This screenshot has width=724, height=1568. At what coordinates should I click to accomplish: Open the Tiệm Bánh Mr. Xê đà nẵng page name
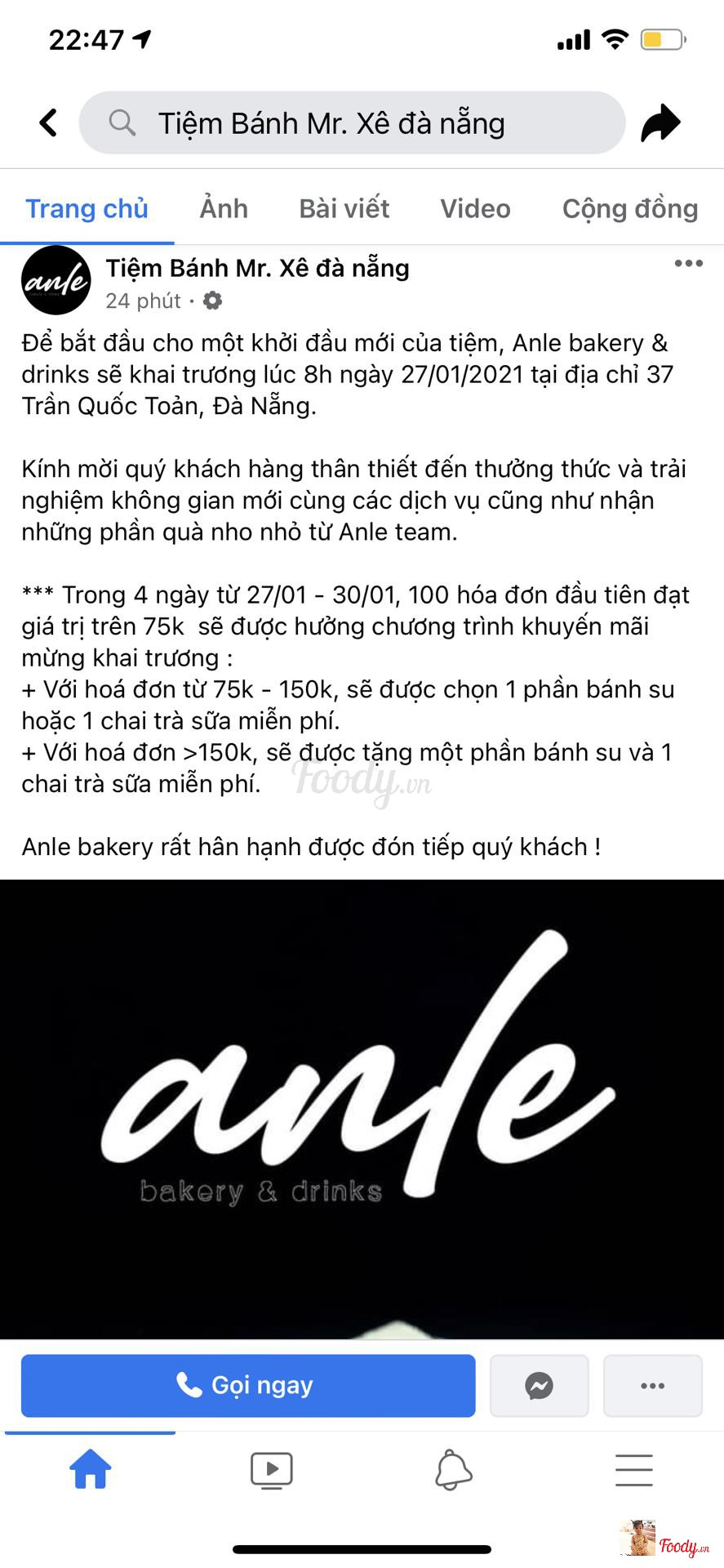(x=257, y=268)
